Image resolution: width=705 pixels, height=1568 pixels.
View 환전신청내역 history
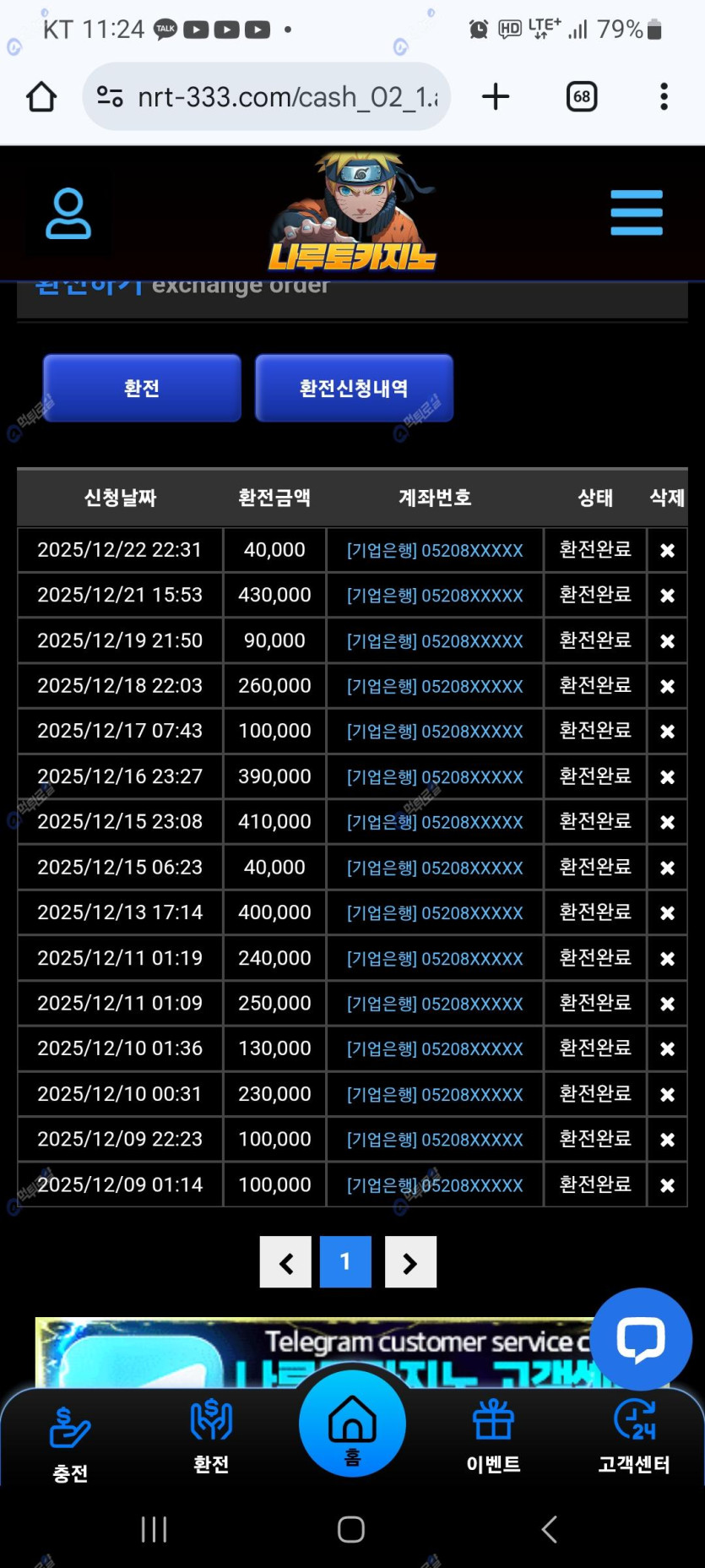pyautogui.click(x=354, y=388)
